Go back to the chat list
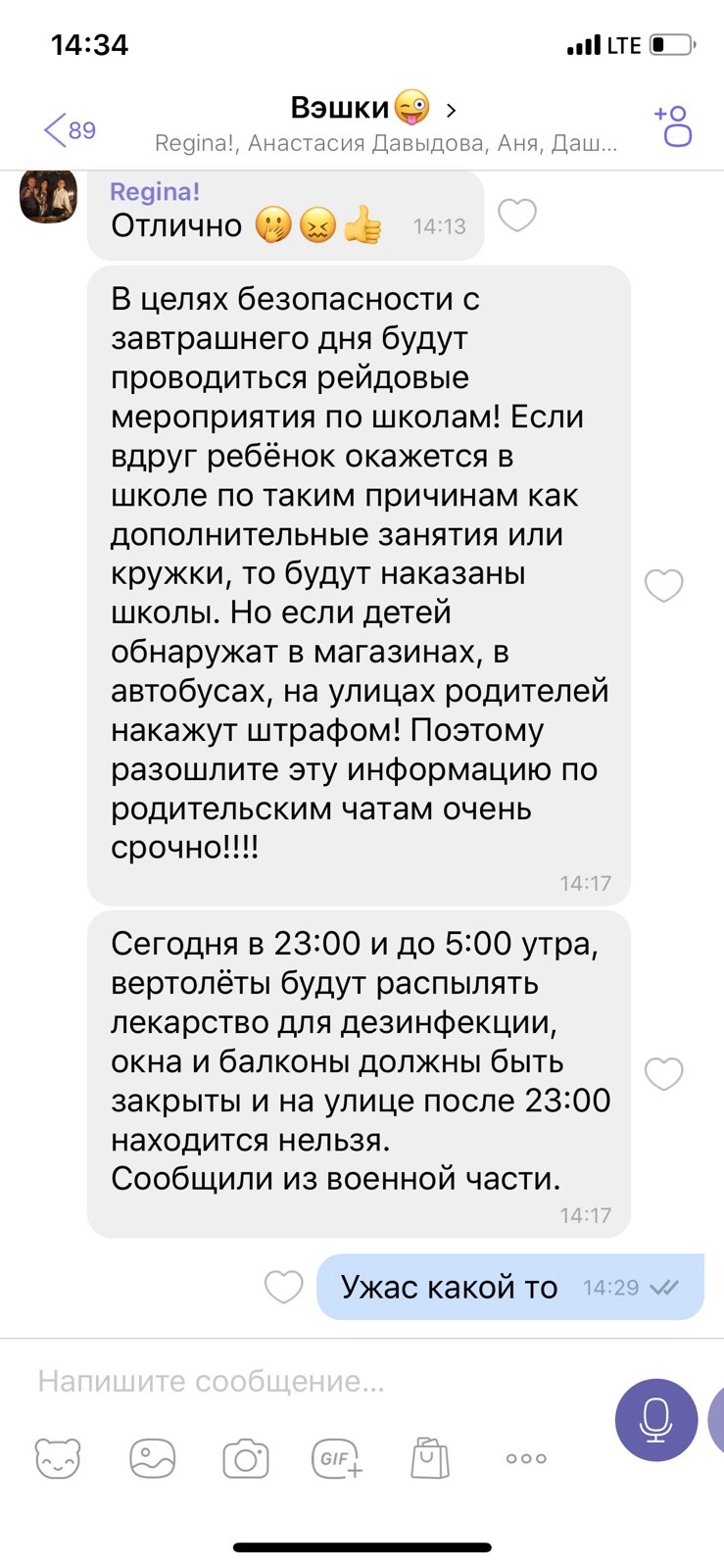Screen dimensions: 724x1568 click(x=69, y=129)
